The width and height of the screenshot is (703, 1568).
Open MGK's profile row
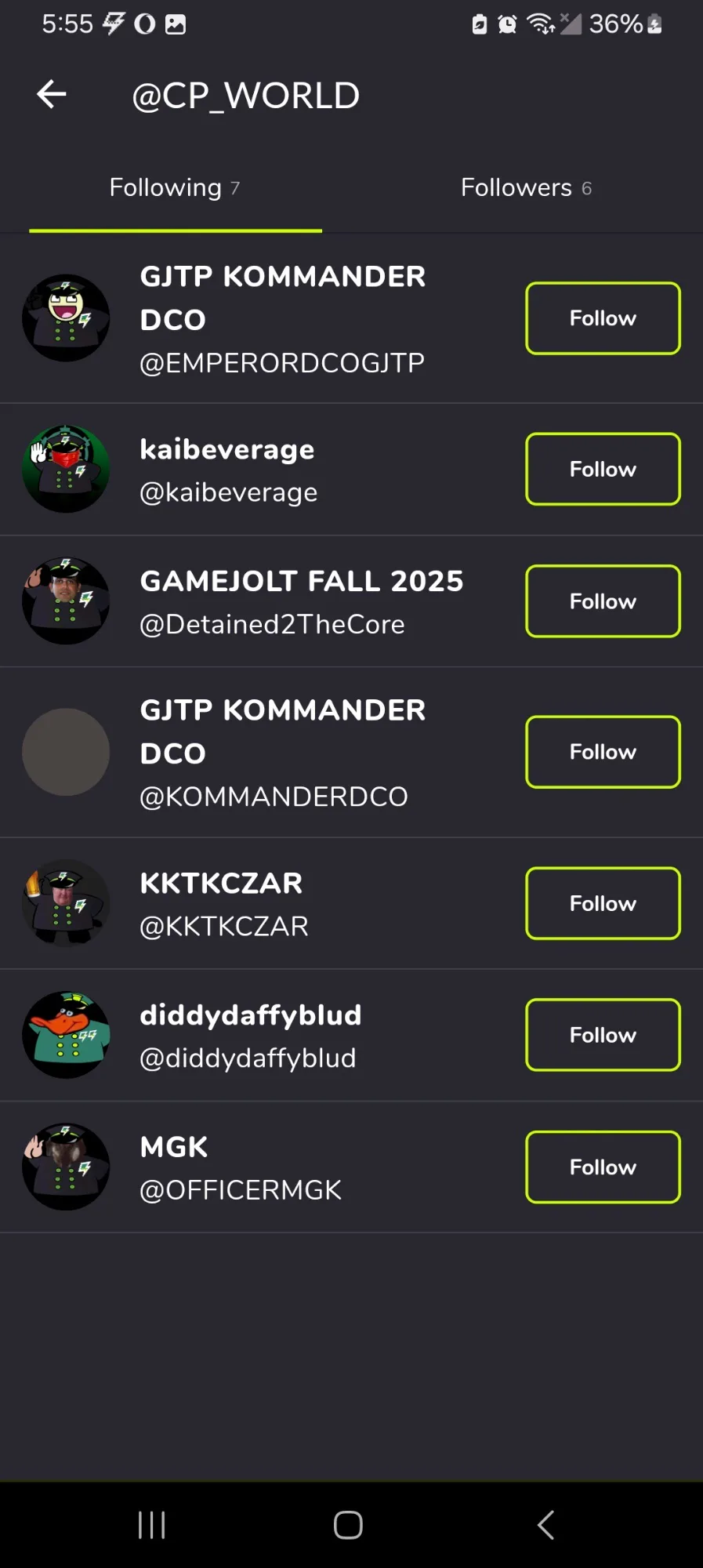[259, 1167]
